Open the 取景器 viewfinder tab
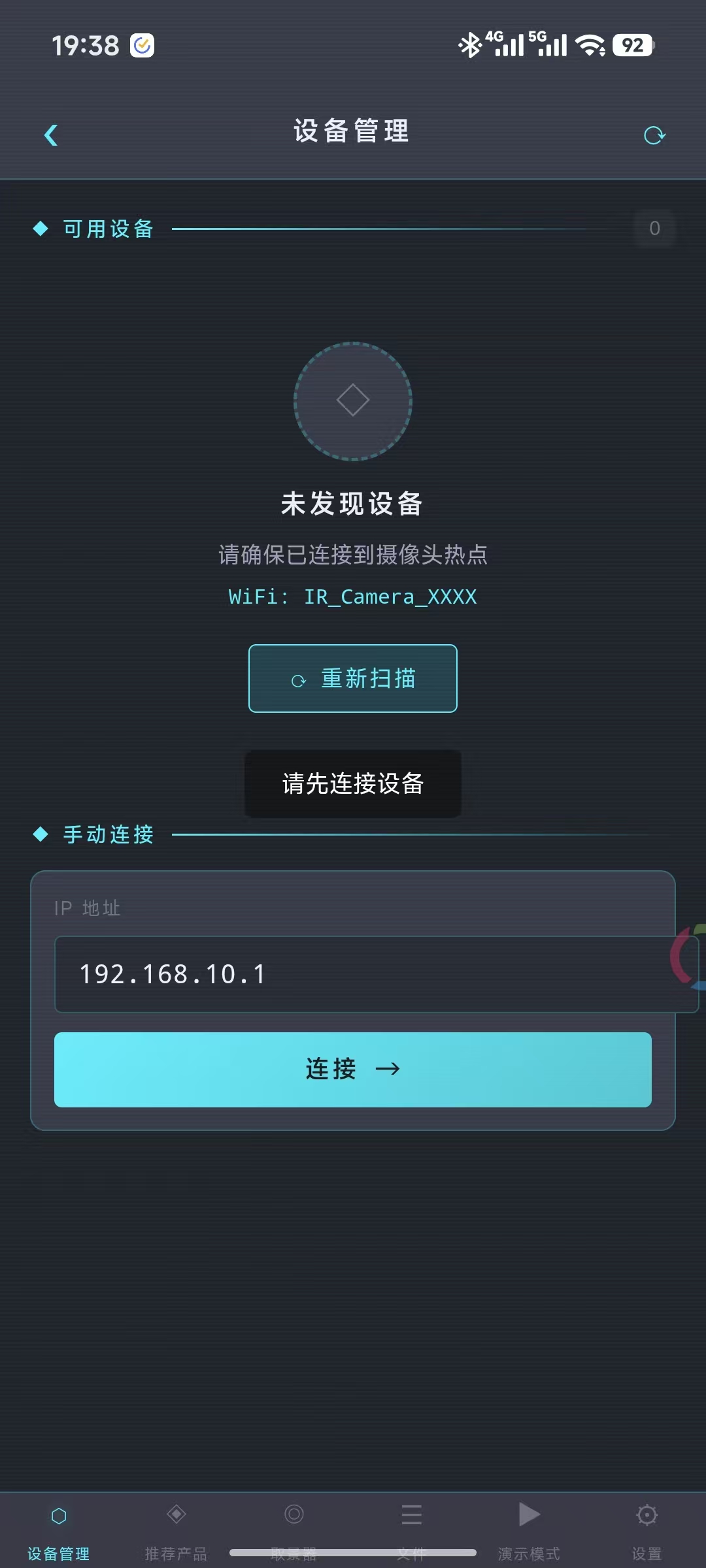706x1568 pixels. pyautogui.click(x=294, y=1529)
